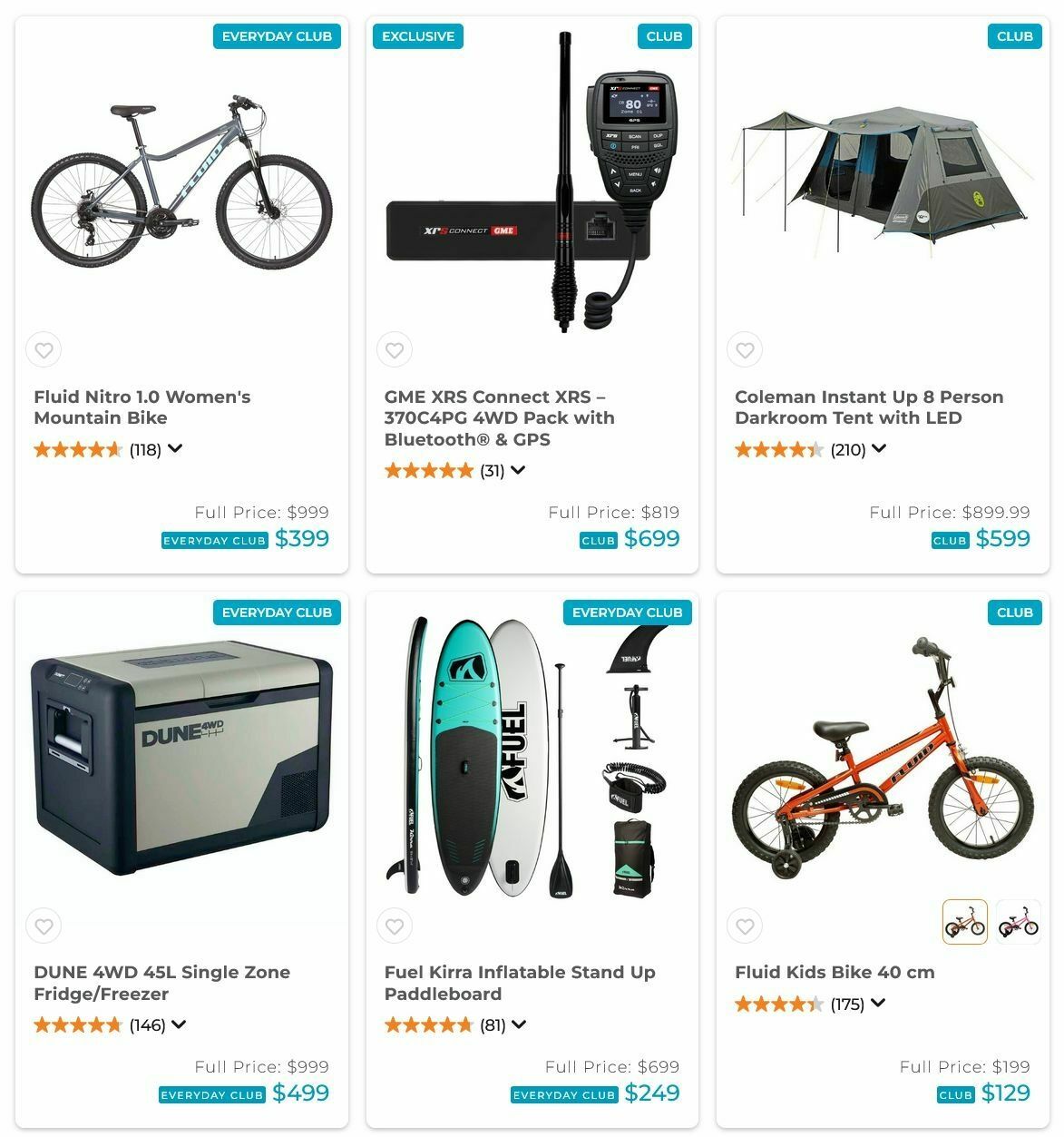
Task: Choose the pink Fluid Kids Bike variant
Action: point(1018,922)
